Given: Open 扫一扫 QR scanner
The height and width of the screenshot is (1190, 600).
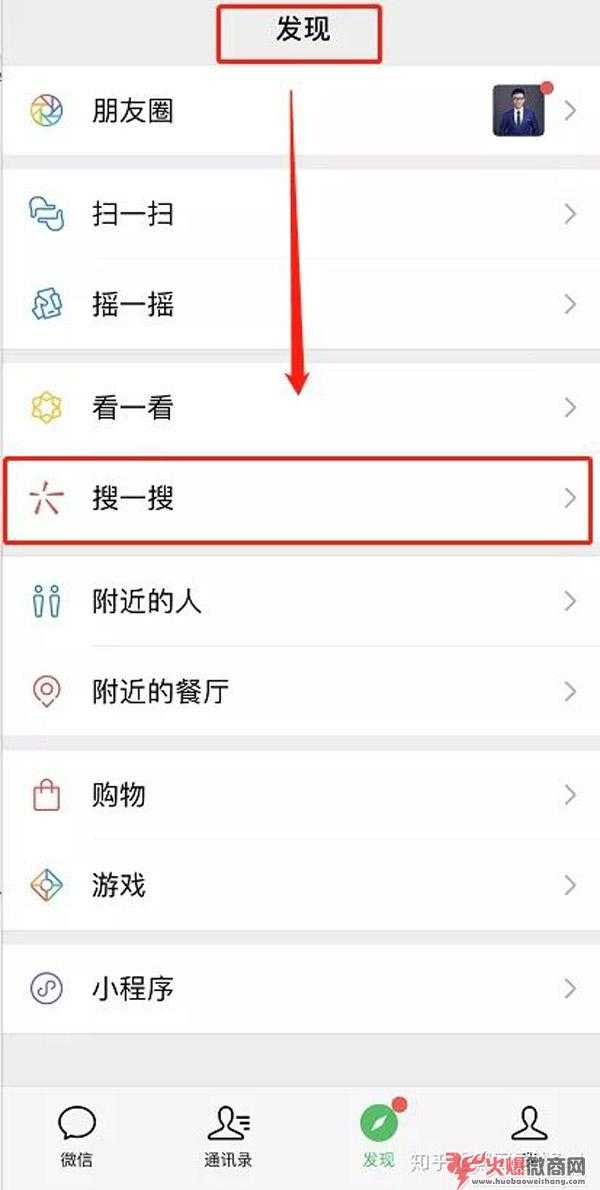Looking at the screenshot, I should coord(300,214).
